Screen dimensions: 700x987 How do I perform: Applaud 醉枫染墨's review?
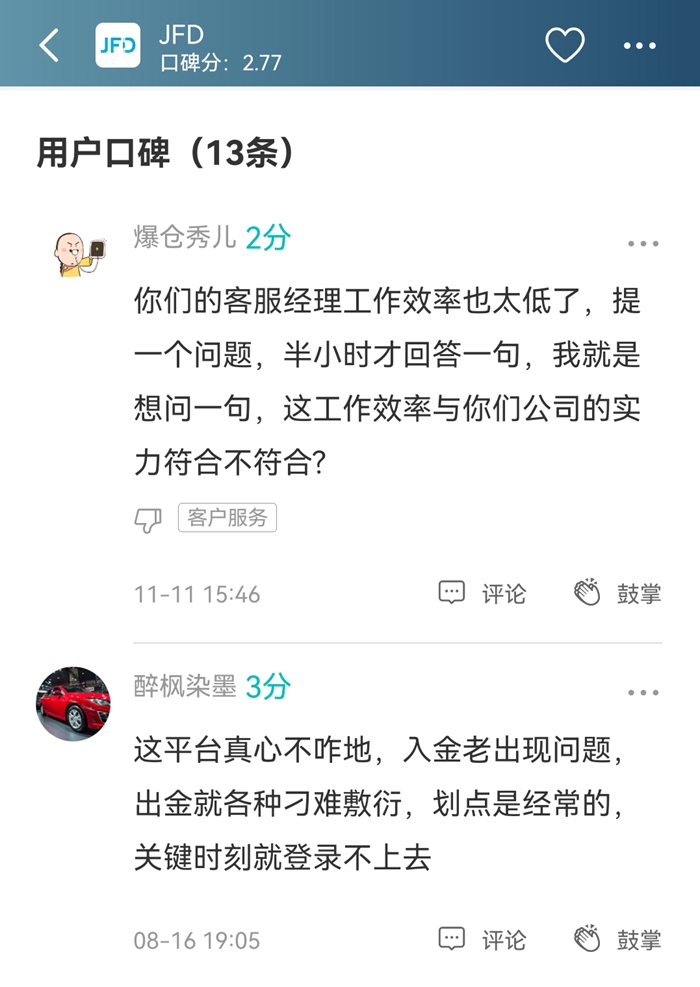click(617, 939)
